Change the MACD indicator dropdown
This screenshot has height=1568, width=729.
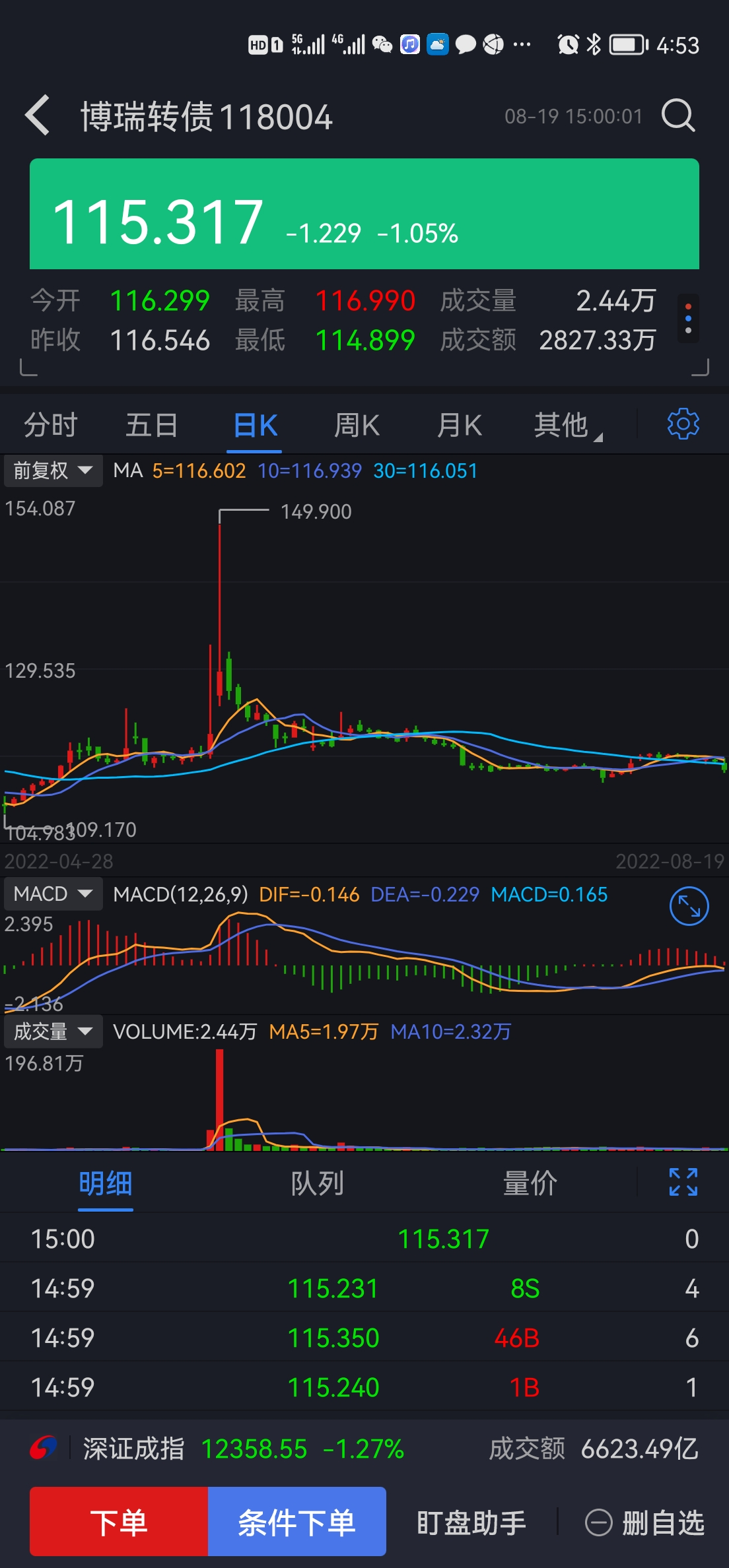pyautogui.click(x=53, y=894)
